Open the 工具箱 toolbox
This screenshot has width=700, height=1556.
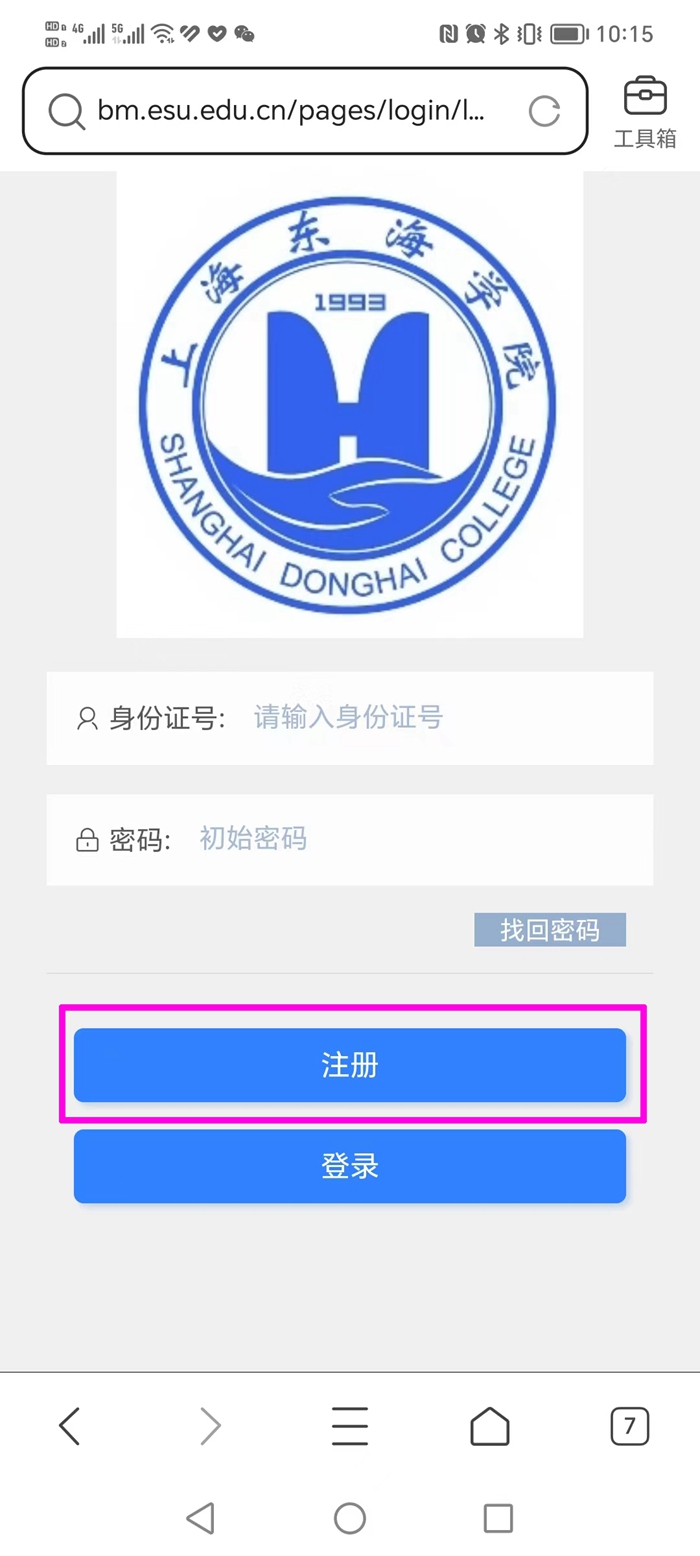(x=645, y=111)
